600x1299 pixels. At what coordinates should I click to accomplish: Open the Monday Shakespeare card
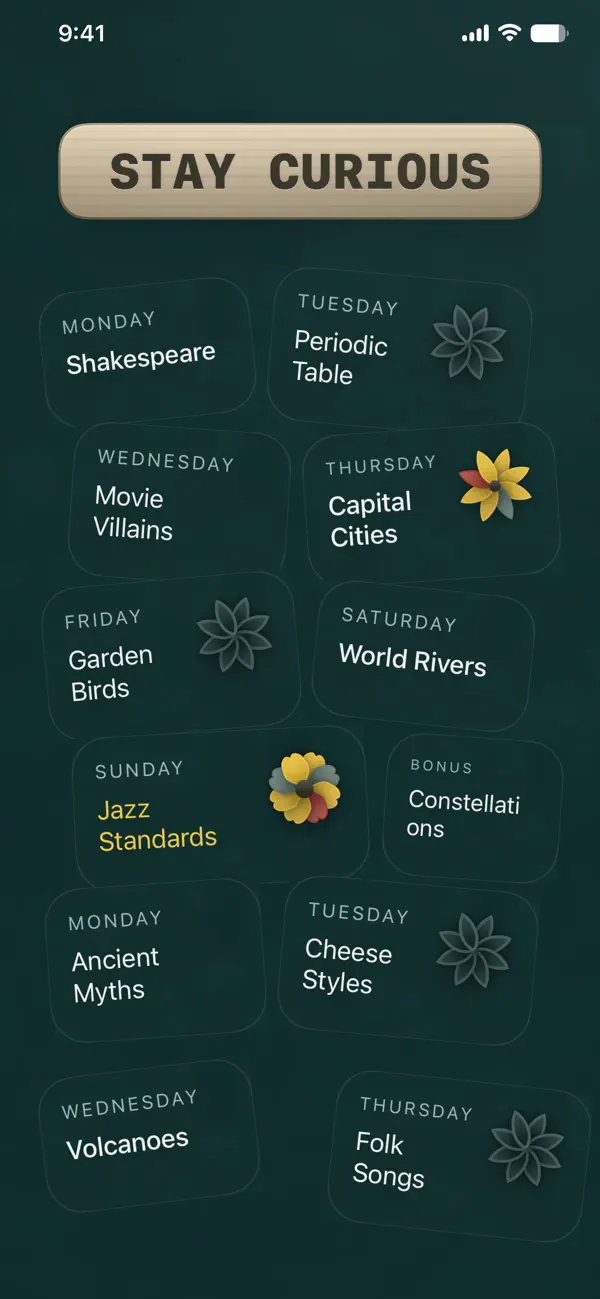point(147,352)
